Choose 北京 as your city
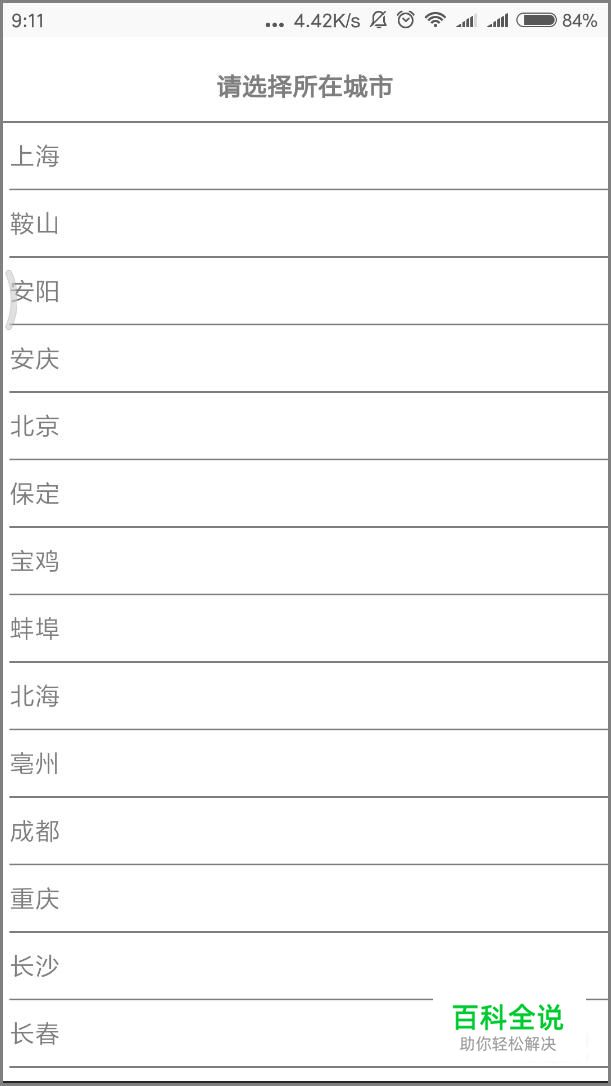Image resolution: width=611 pixels, height=1086 pixels. tap(306, 426)
